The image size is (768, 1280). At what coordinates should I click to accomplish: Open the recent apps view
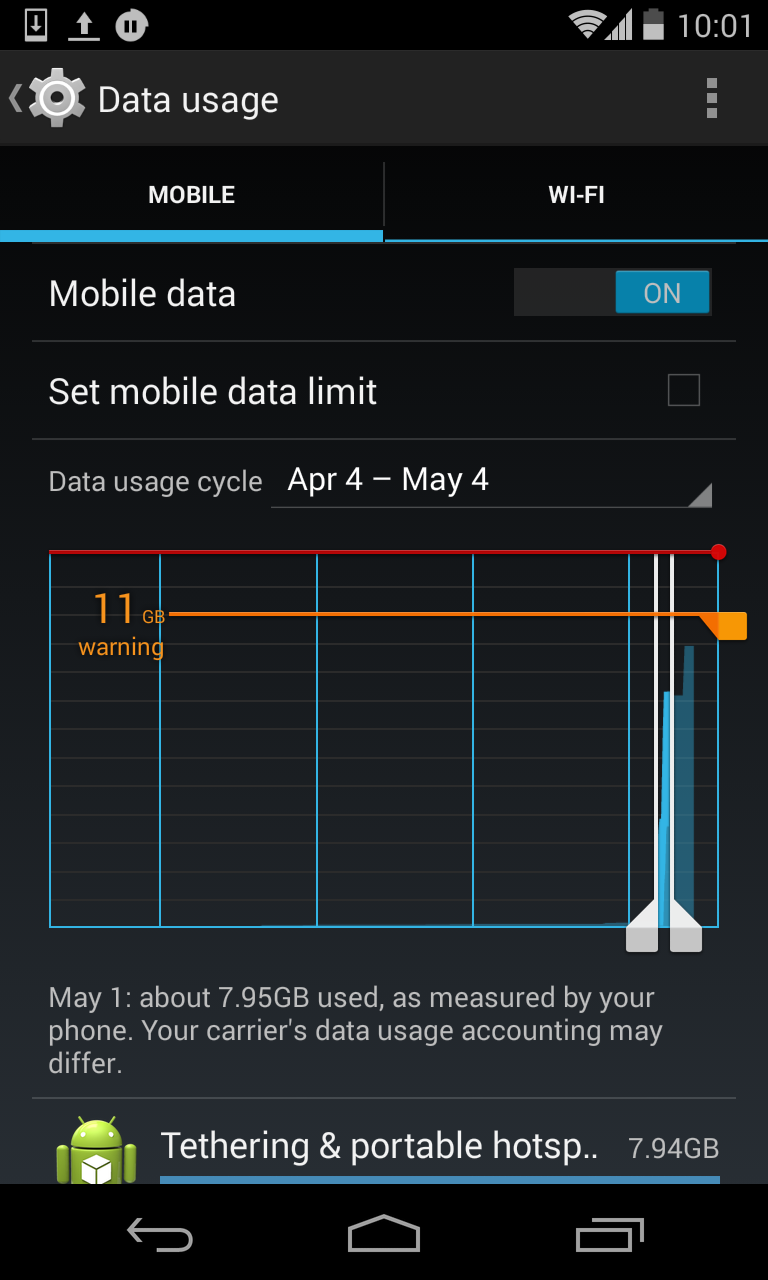click(610, 1234)
